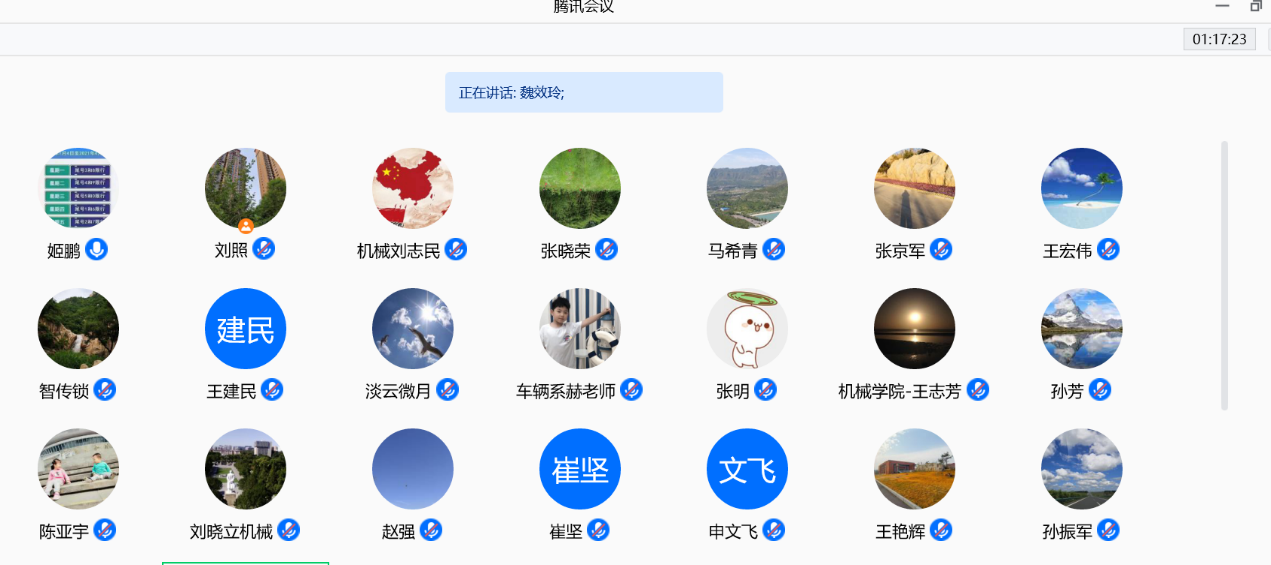This screenshot has height=565, width=1271.
Task: Select 孙芳's avatar
Action: (x=1081, y=329)
